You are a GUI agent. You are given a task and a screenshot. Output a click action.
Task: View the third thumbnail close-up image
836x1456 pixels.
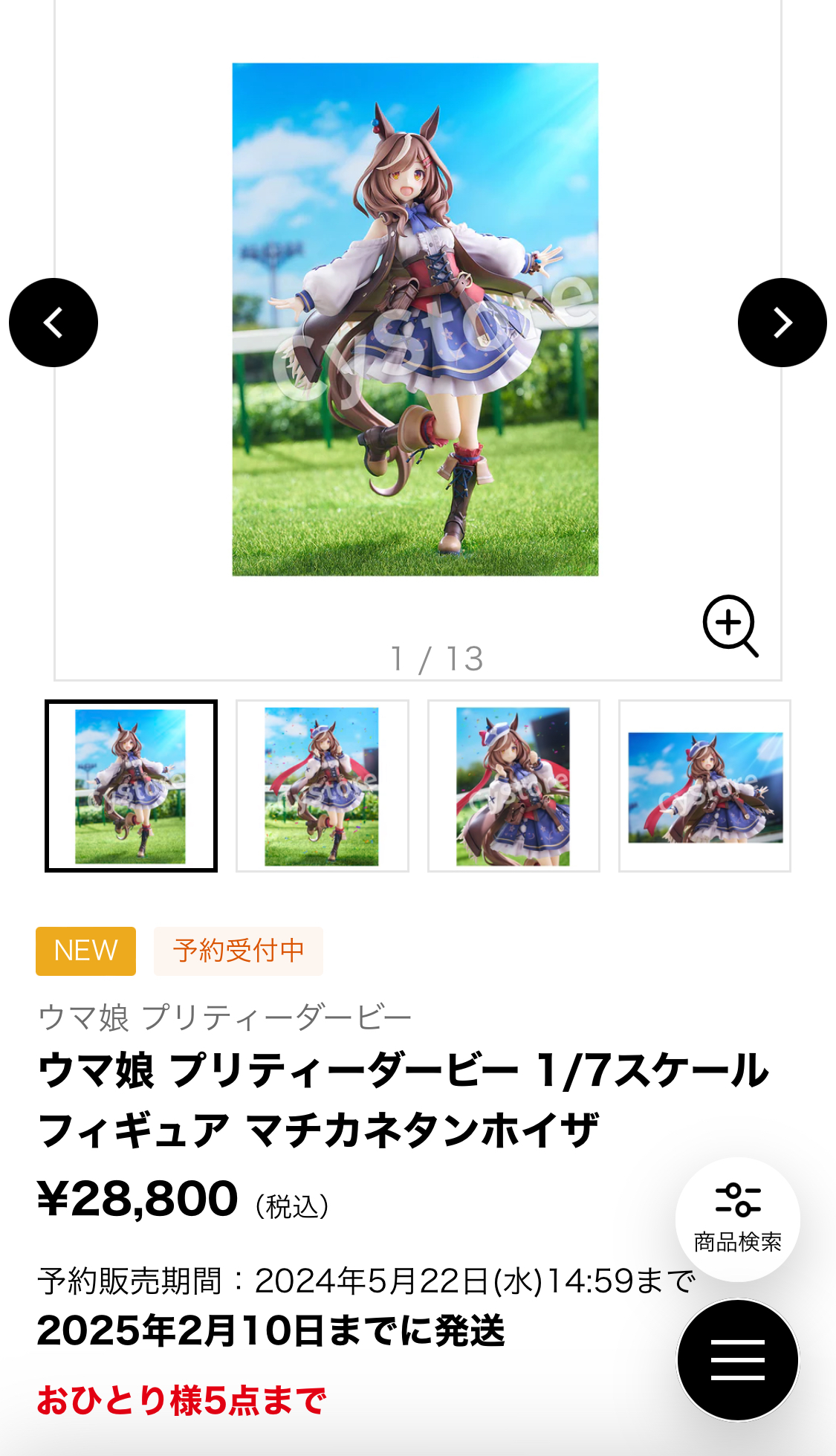point(513,786)
